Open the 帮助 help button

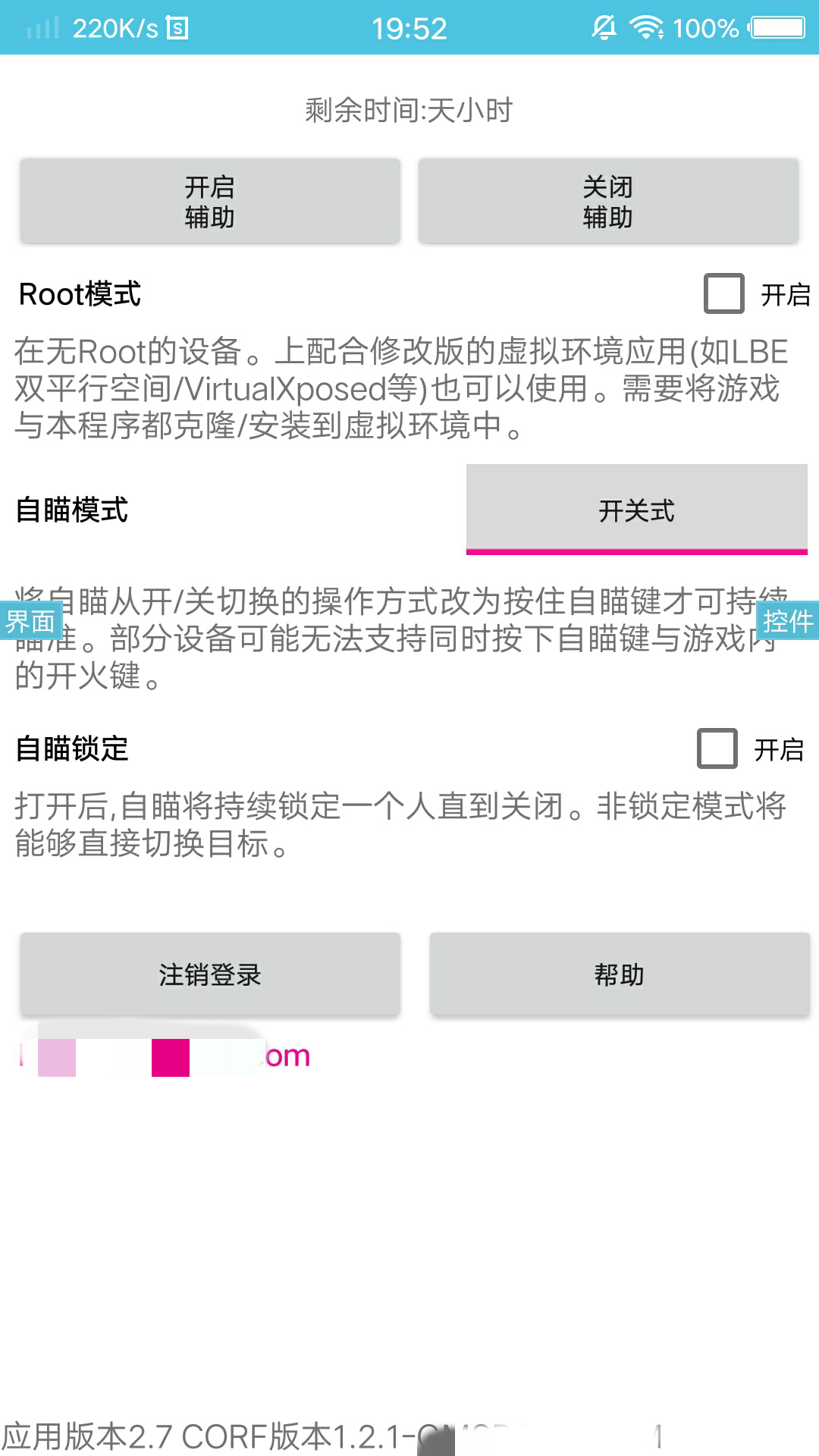point(620,974)
